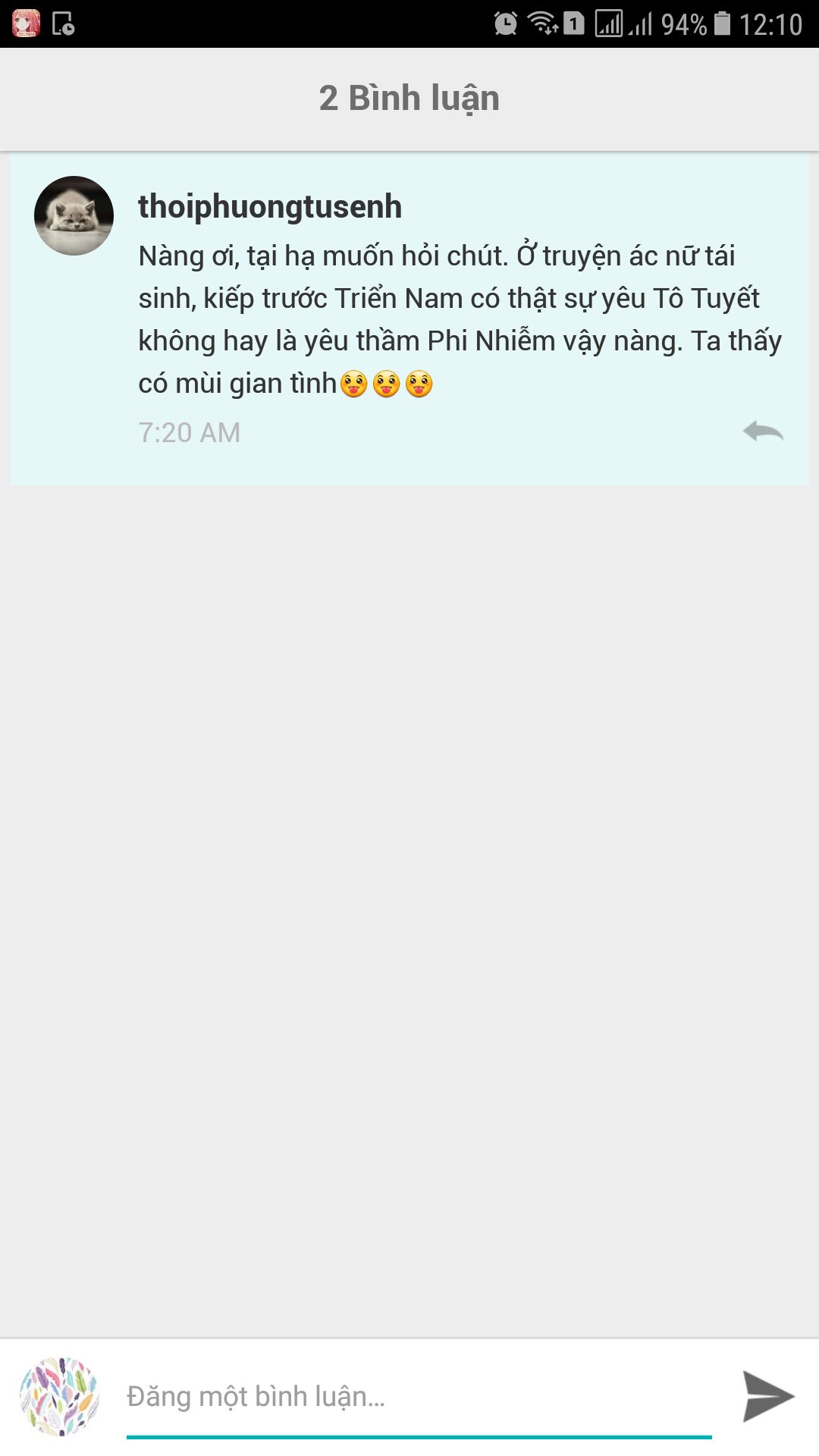Focus the 'Đăng một bình luận' field
Viewport: 819px width, 1456px height.
(x=417, y=1396)
